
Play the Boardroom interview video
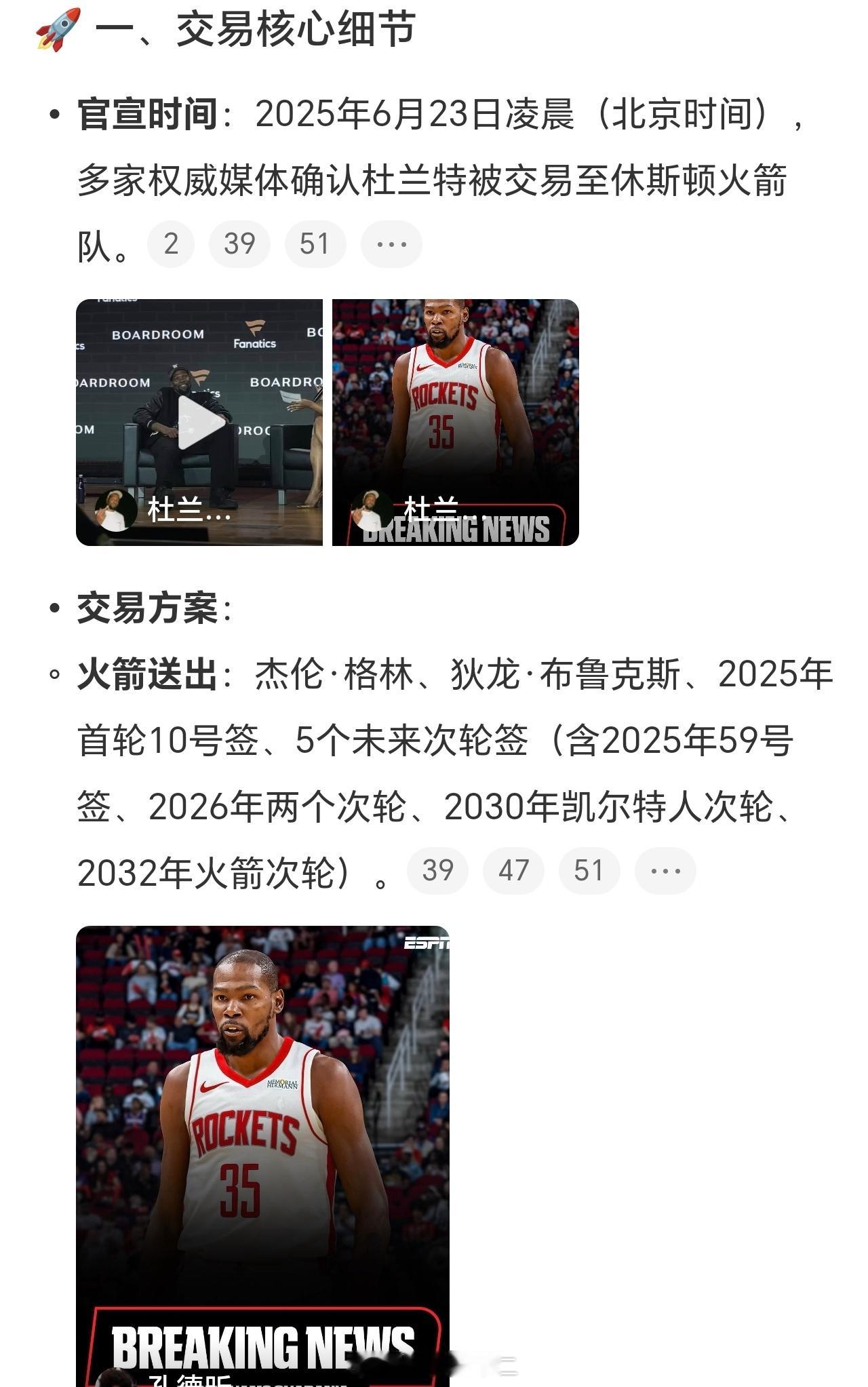pyautogui.click(x=199, y=422)
